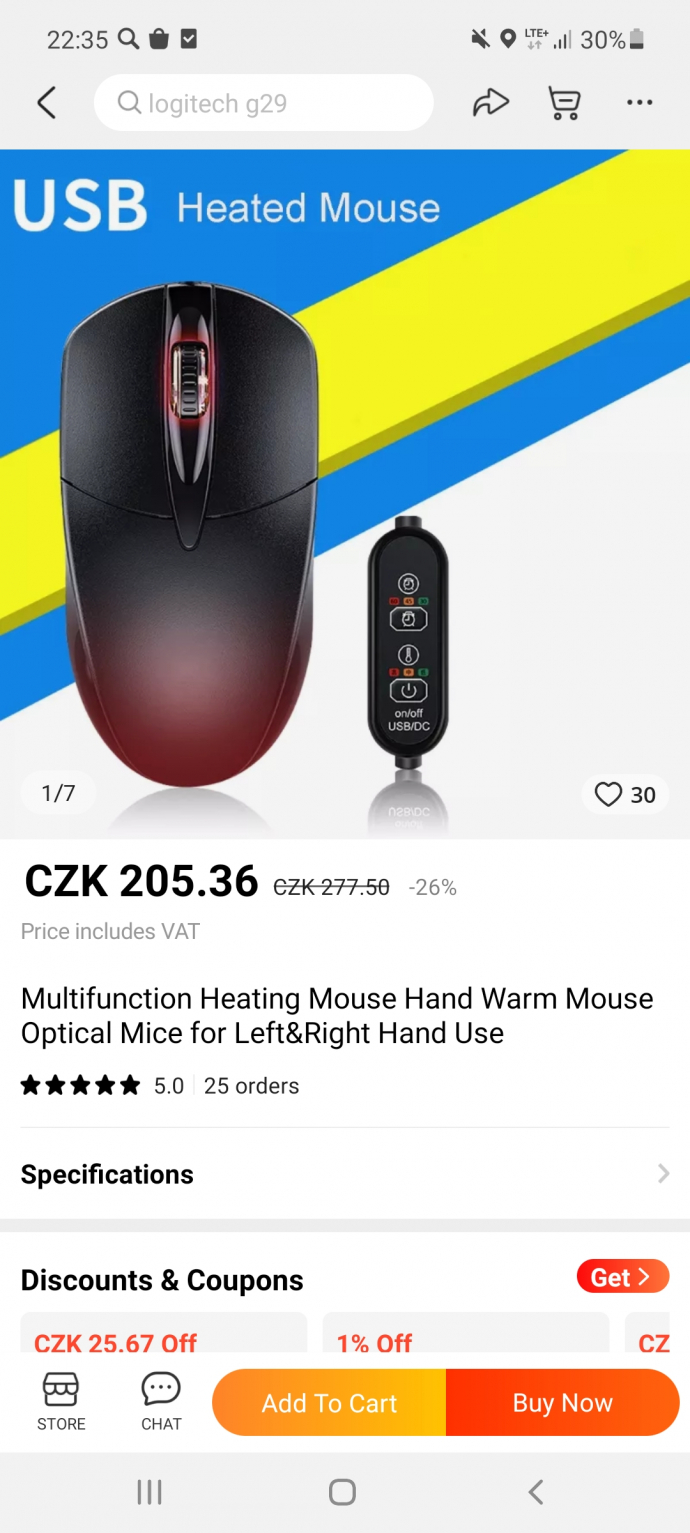
Task: Get discounts and coupons
Action: click(x=622, y=1277)
